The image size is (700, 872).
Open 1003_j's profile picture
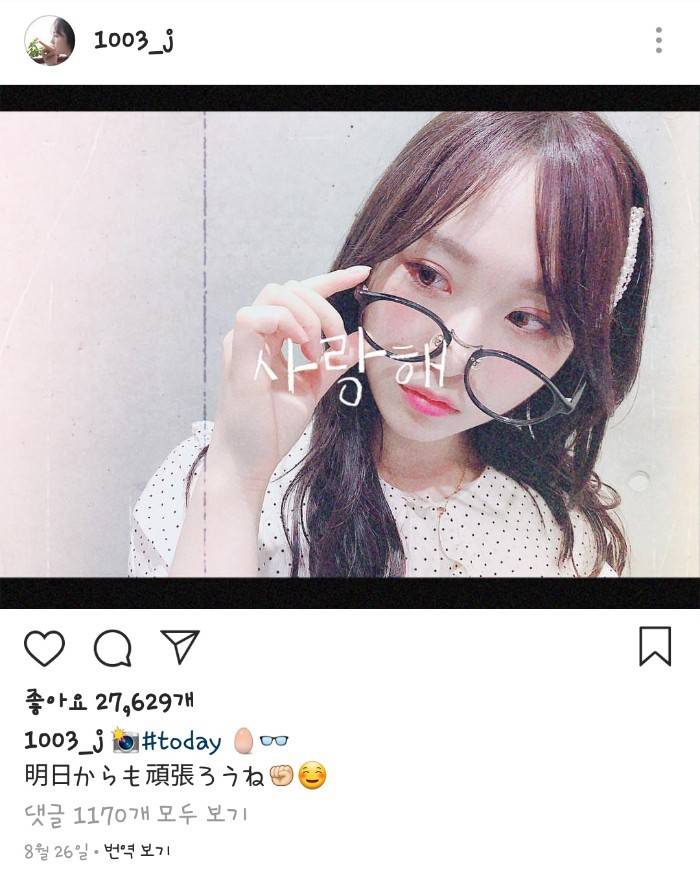49,40
